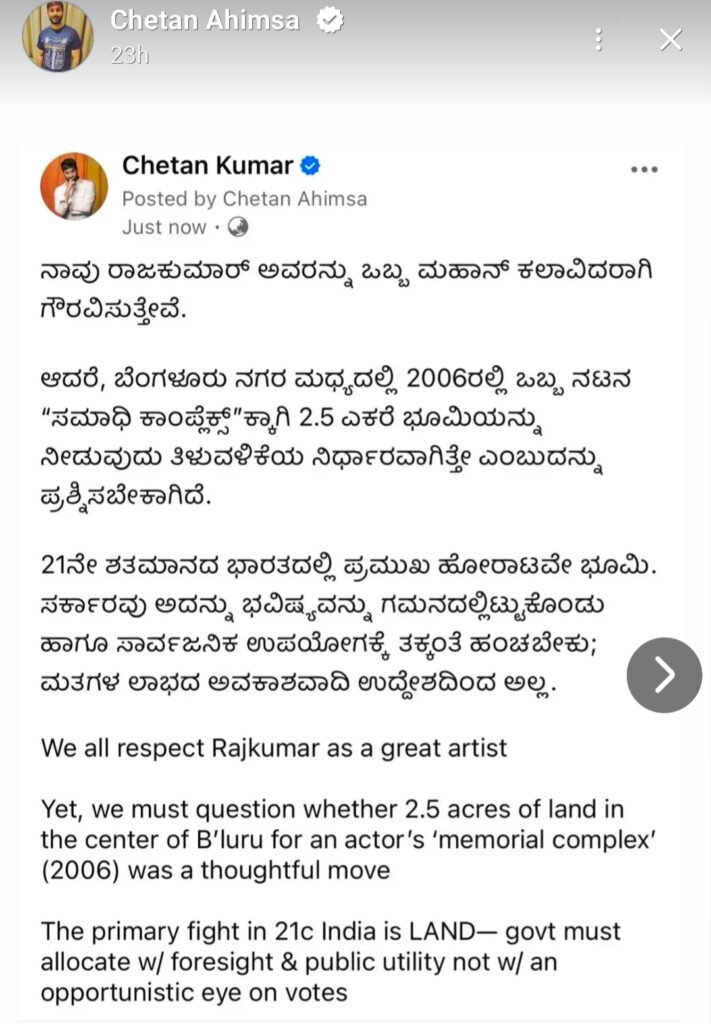Viewport: 711px width, 1024px height.
Task: Open Chetan Ahimsa's profile picture
Action: [x=57, y=37]
